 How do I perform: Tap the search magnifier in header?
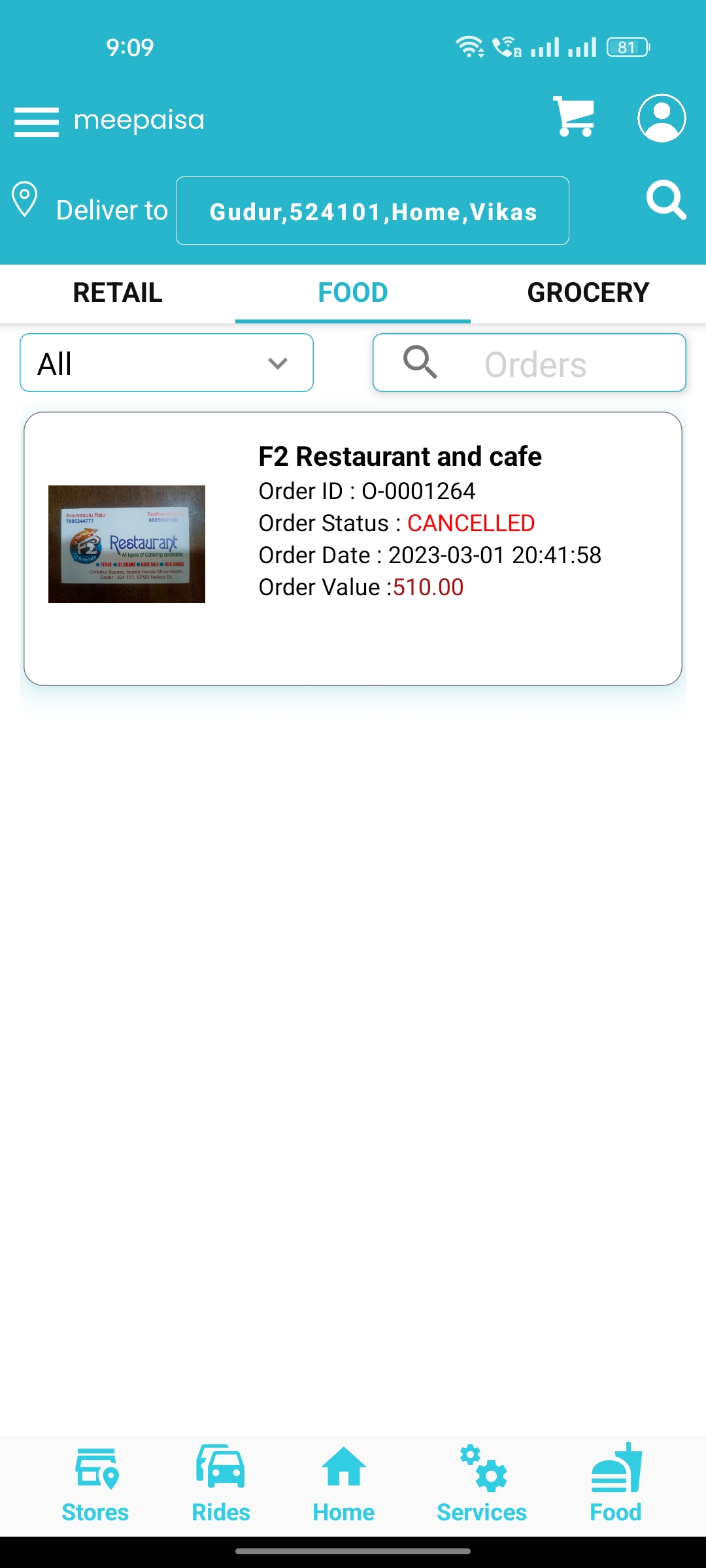pyautogui.click(x=666, y=201)
